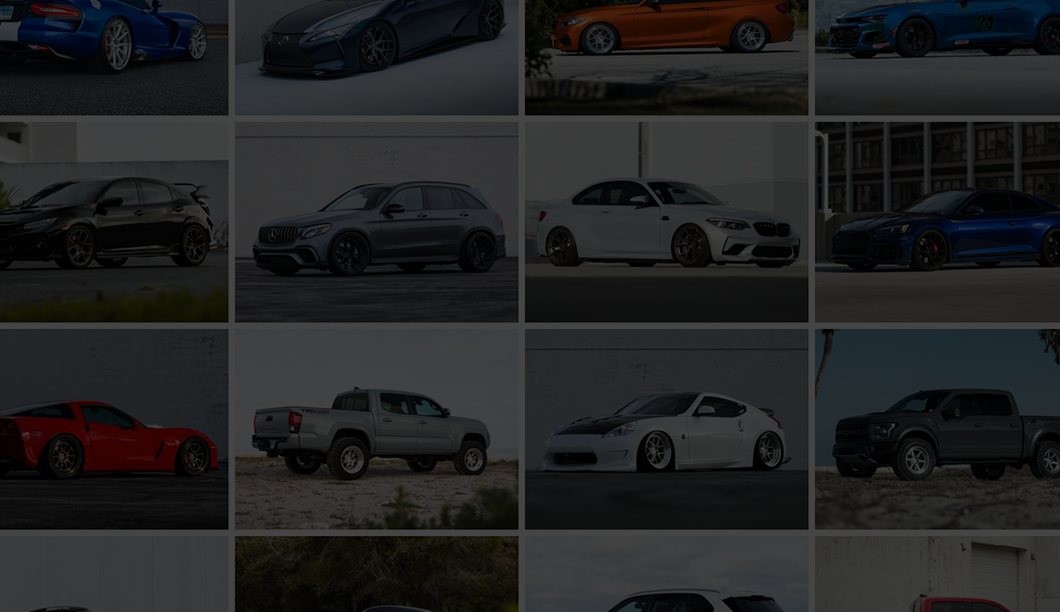This screenshot has width=1060, height=612.
Task: Open the red Corvette tile
Action: coord(113,429)
